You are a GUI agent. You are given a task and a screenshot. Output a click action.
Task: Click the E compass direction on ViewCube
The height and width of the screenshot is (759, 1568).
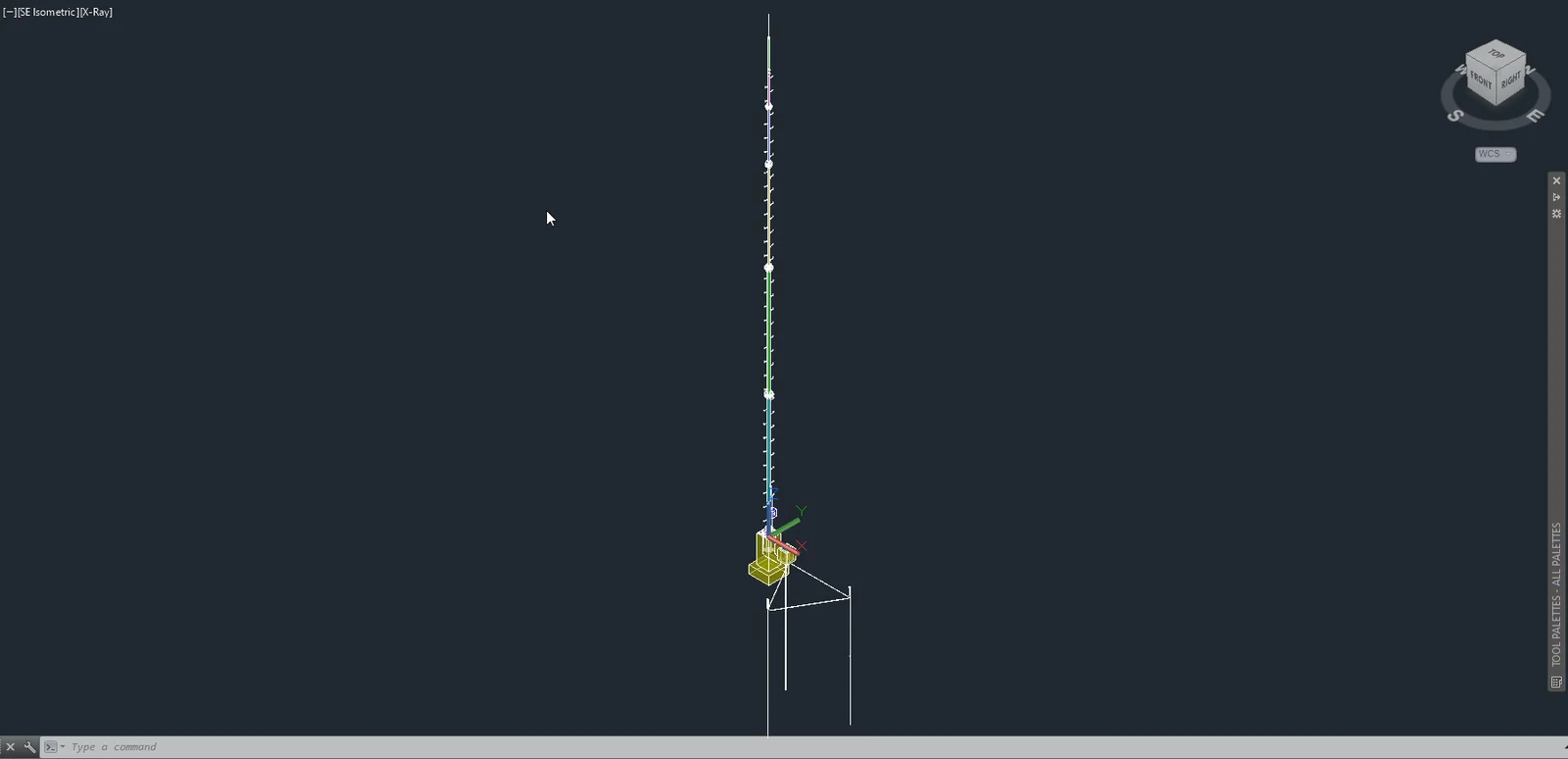(1535, 116)
